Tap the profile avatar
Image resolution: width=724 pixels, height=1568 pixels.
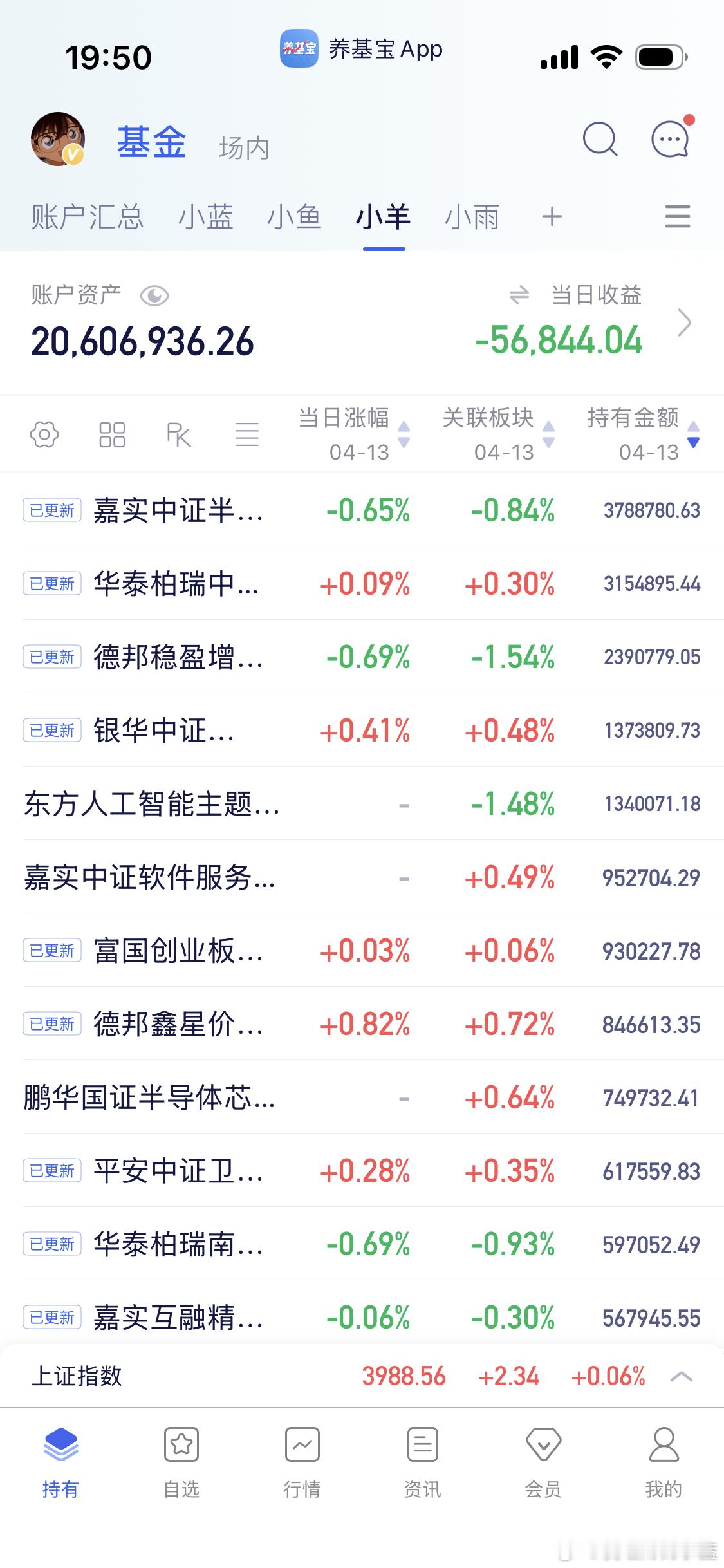tap(58, 139)
